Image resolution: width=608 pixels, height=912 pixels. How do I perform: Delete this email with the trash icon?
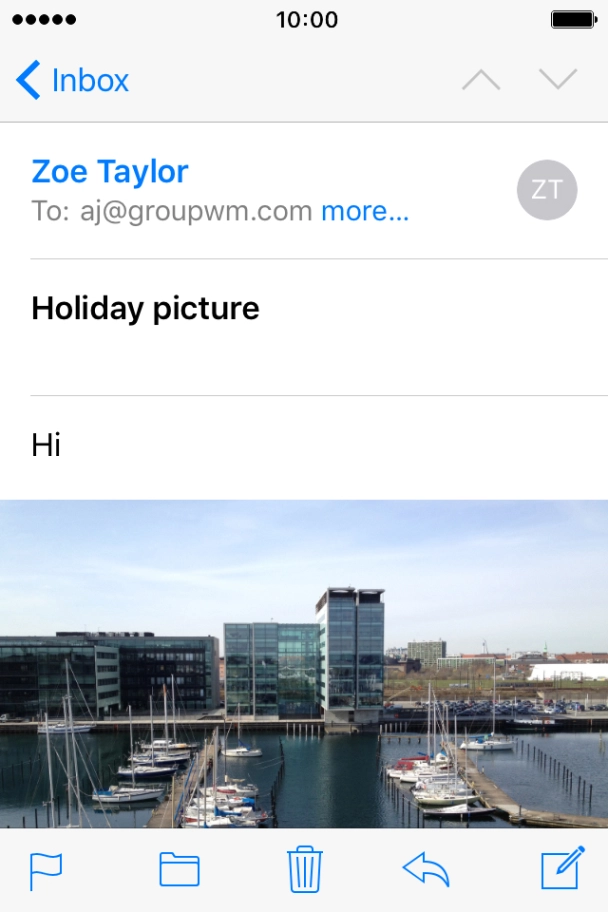(304, 870)
